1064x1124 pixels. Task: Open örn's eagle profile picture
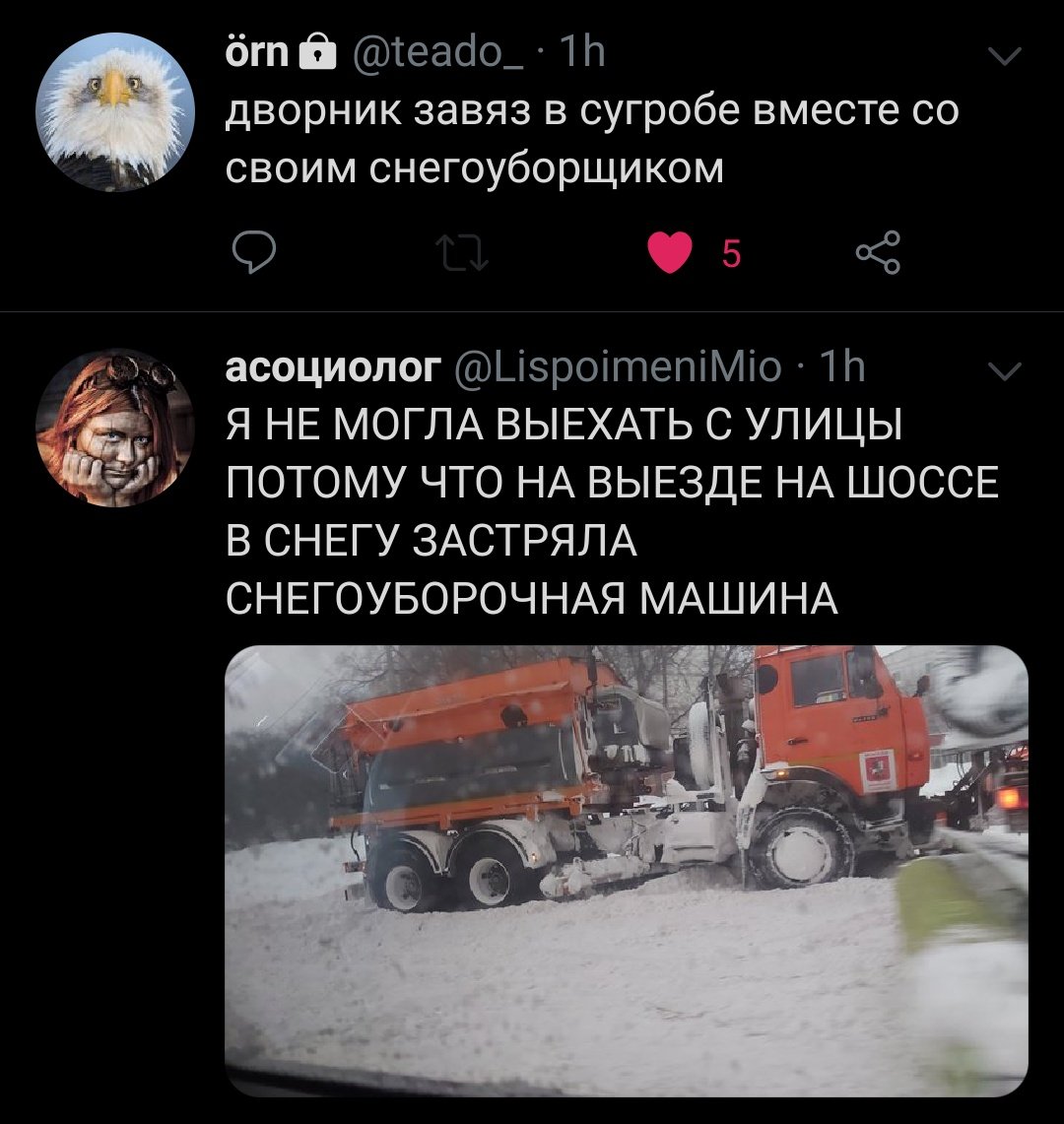point(114,111)
